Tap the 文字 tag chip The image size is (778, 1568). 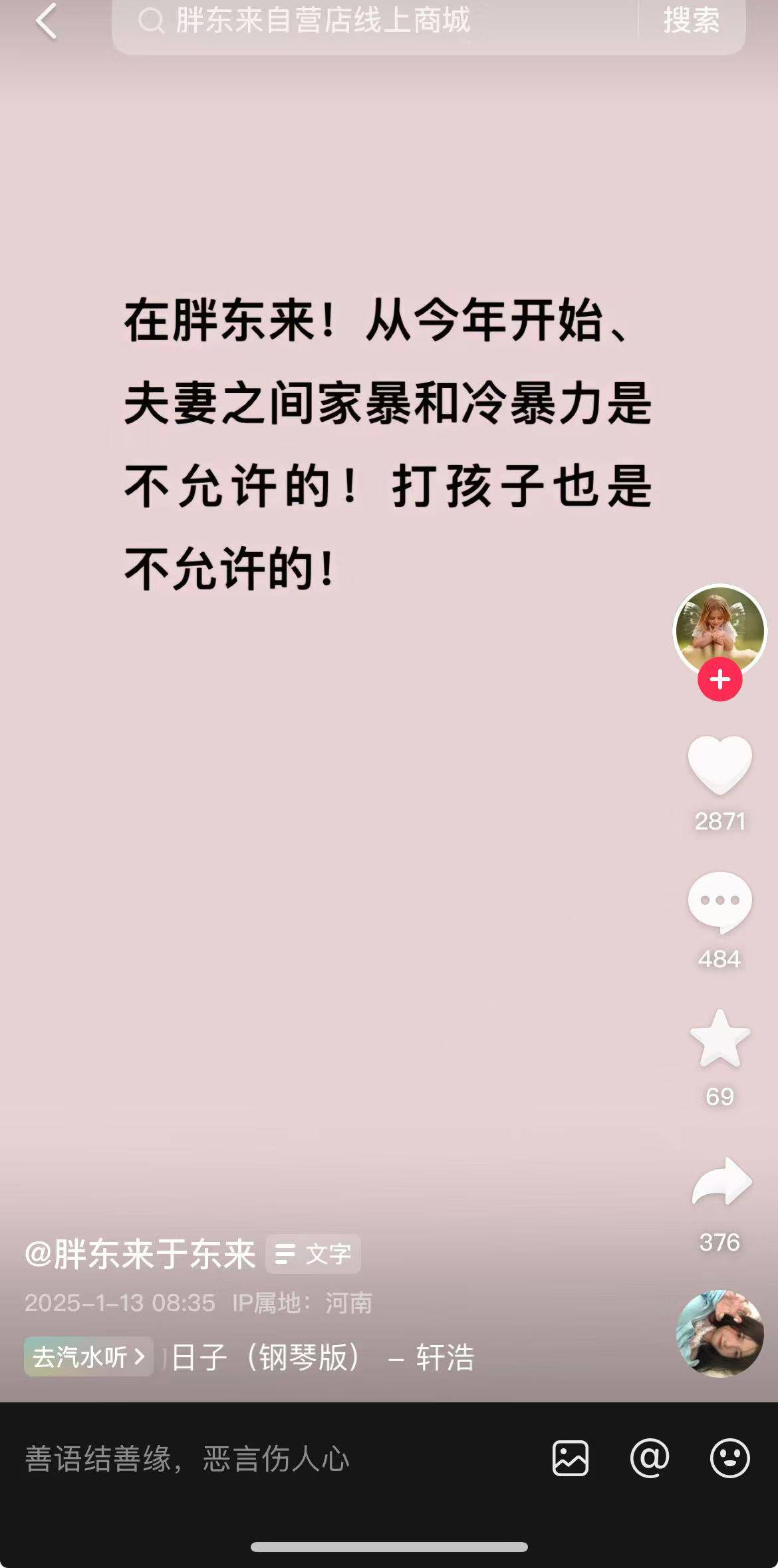313,1254
